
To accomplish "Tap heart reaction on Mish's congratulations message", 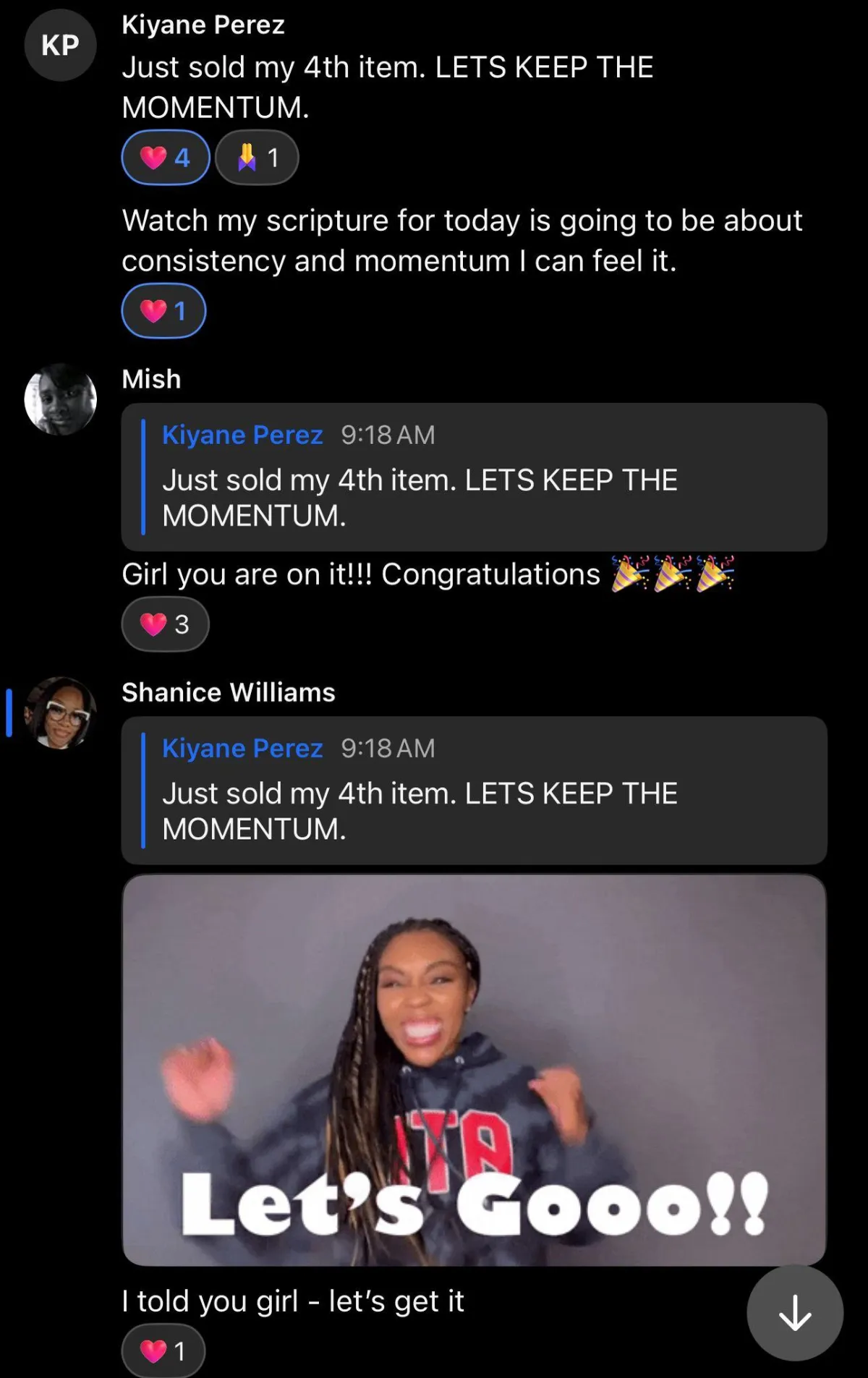I will point(165,624).
